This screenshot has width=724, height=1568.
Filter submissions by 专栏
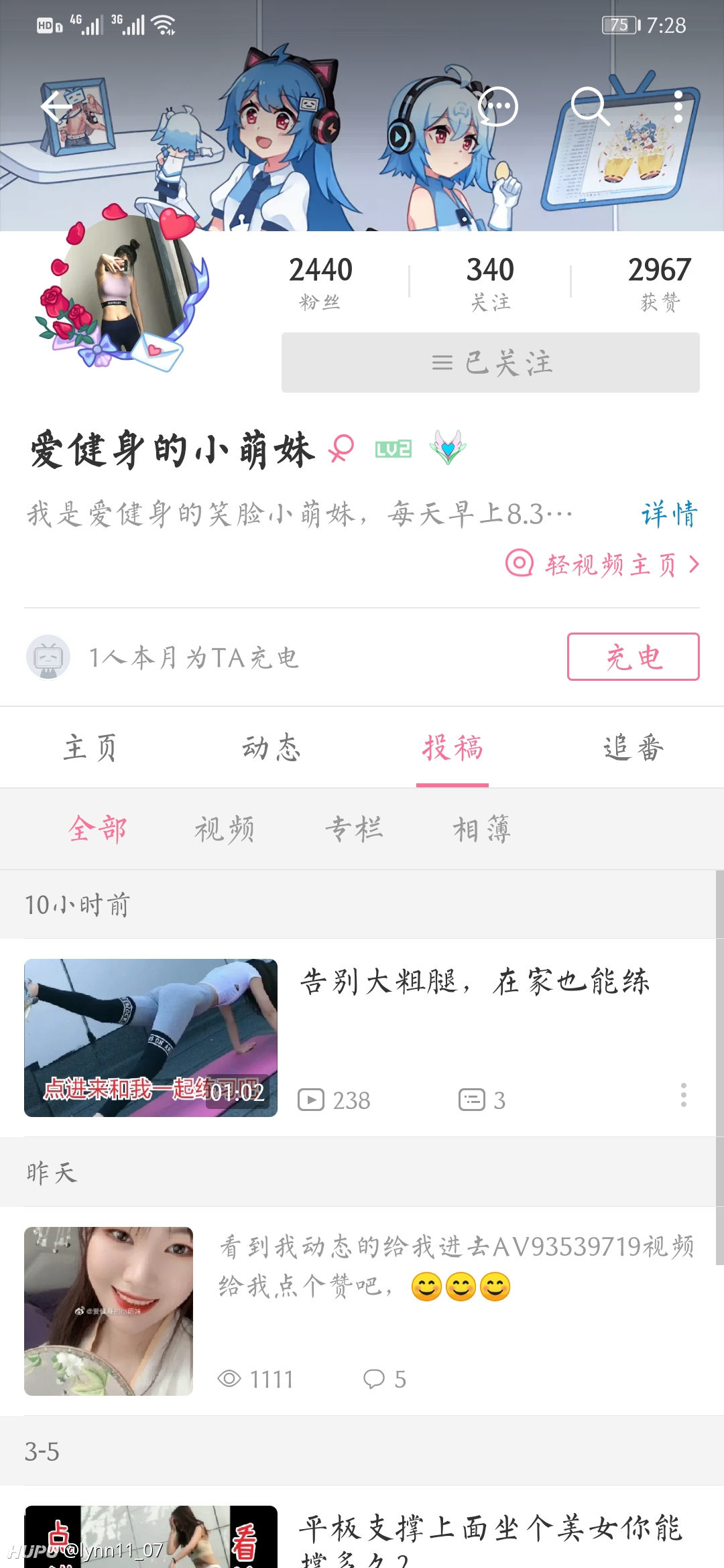pos(354,830)
